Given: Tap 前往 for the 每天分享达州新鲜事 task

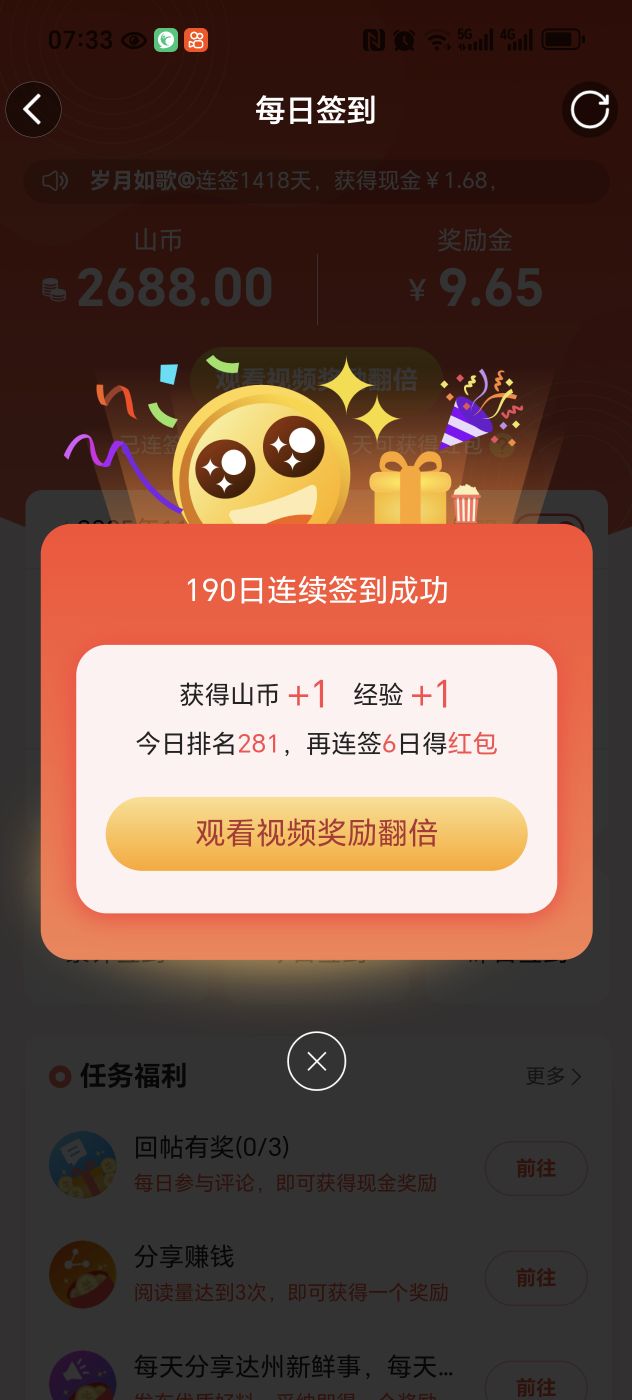Looking at the screenshot, I should tap(536, 1383).
